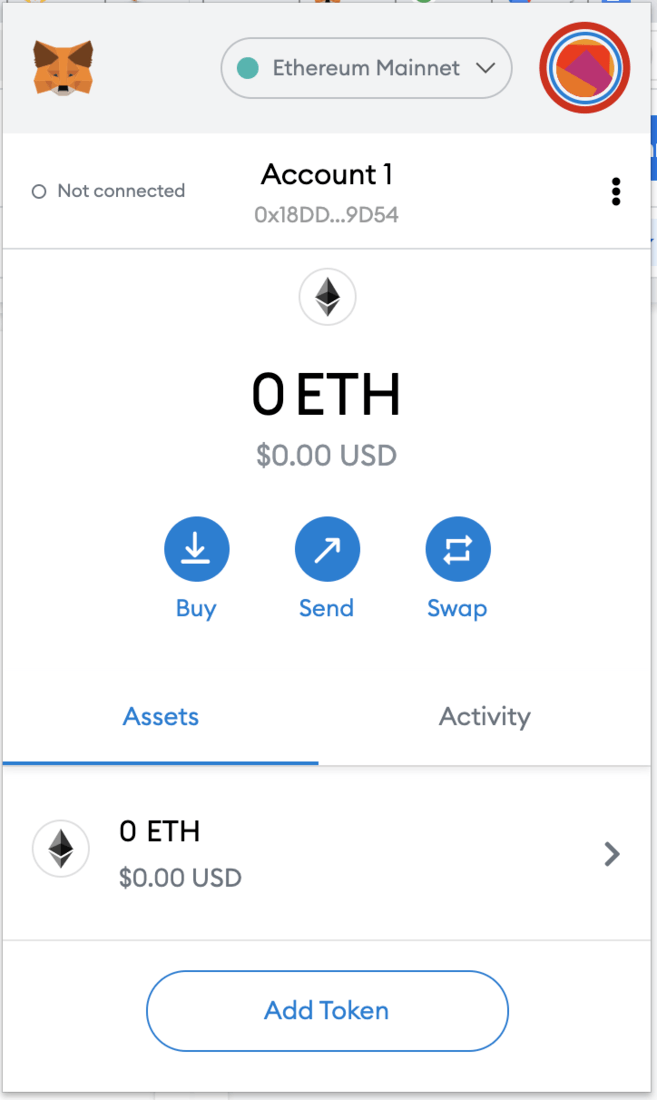The width and height of the screenshot is (657, 1100).
Task: Send ETH from this account
Action: pyautogui.click(x=327, y=550)
